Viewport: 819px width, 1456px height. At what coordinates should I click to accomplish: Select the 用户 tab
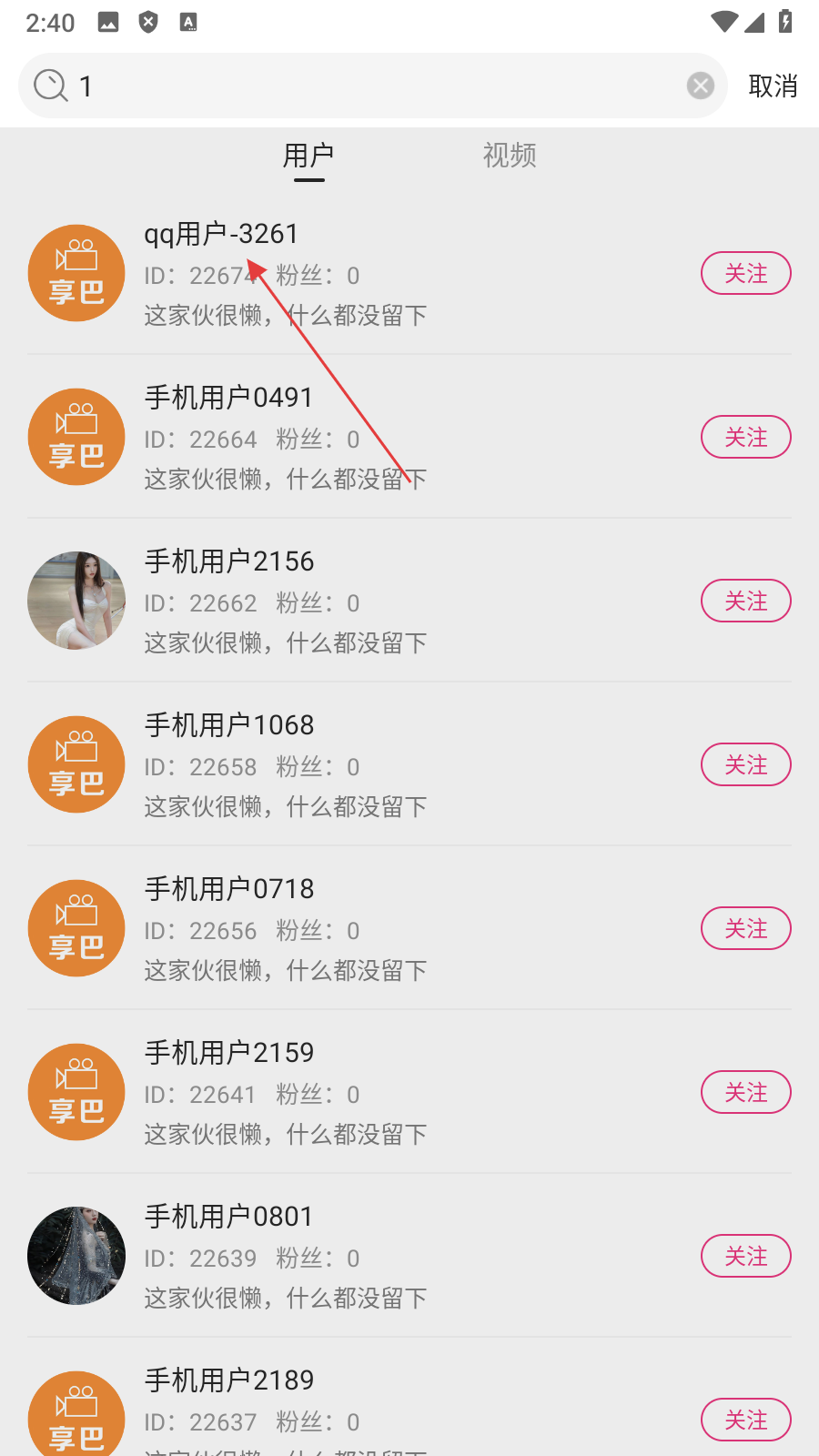point(308,156)
